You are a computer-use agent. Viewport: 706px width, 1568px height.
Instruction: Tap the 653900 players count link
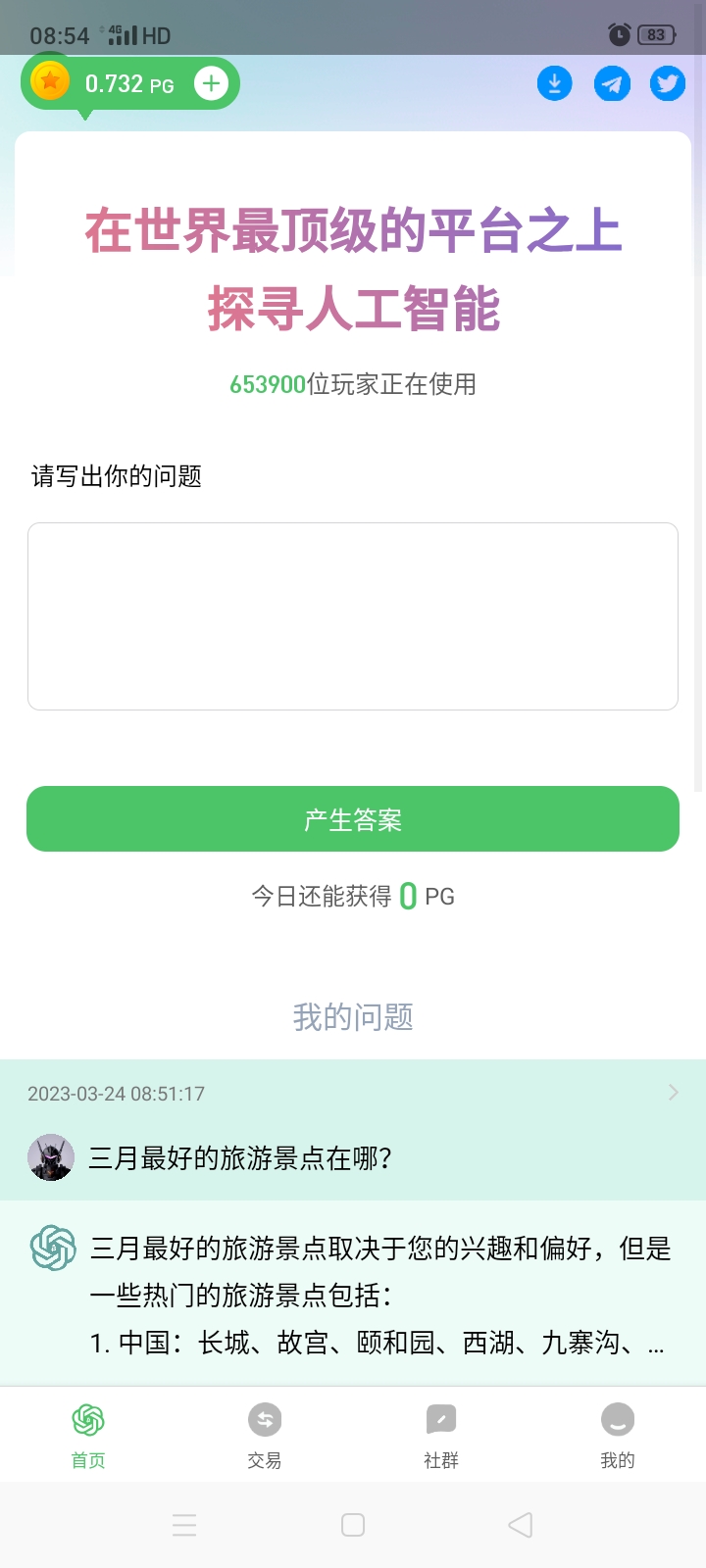(x=265, y=385)
